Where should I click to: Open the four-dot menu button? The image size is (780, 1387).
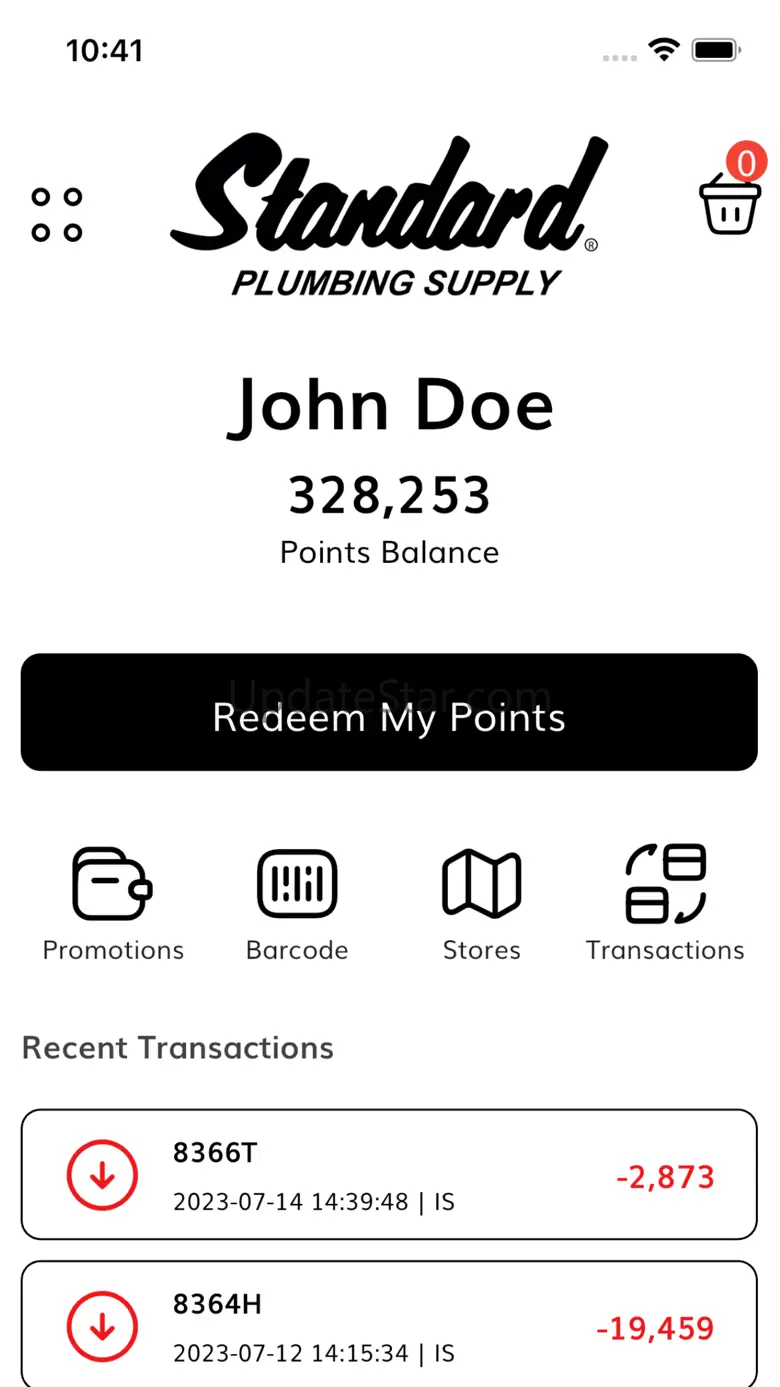[x=57, y=214]
